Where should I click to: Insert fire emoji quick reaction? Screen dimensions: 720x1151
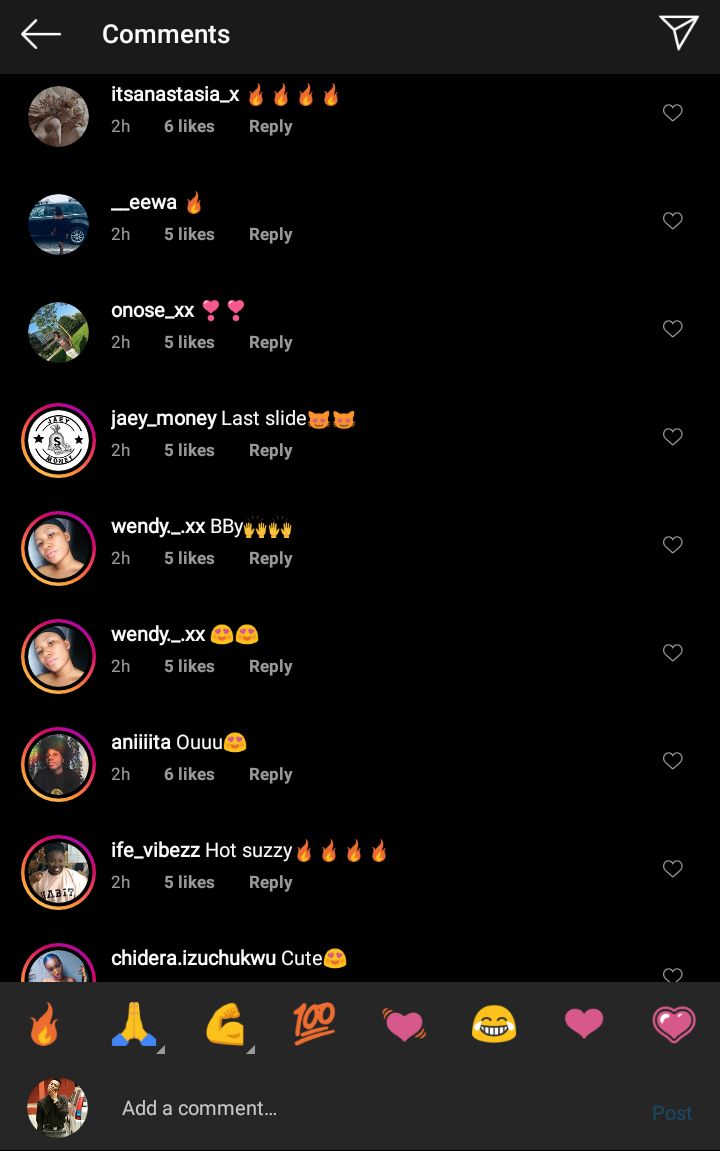pyautogui.click(x=44, y=1025)
